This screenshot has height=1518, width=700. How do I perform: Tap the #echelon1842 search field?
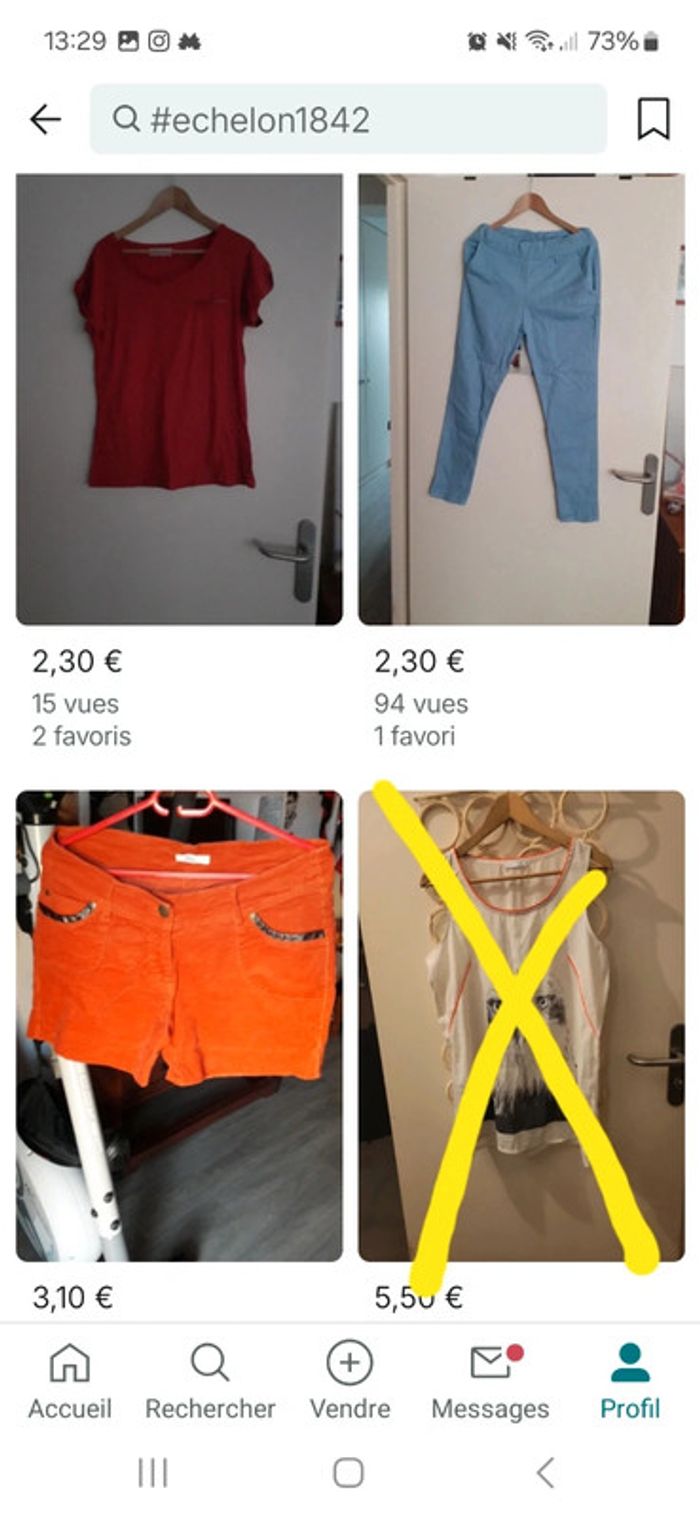tap(348, 120)
